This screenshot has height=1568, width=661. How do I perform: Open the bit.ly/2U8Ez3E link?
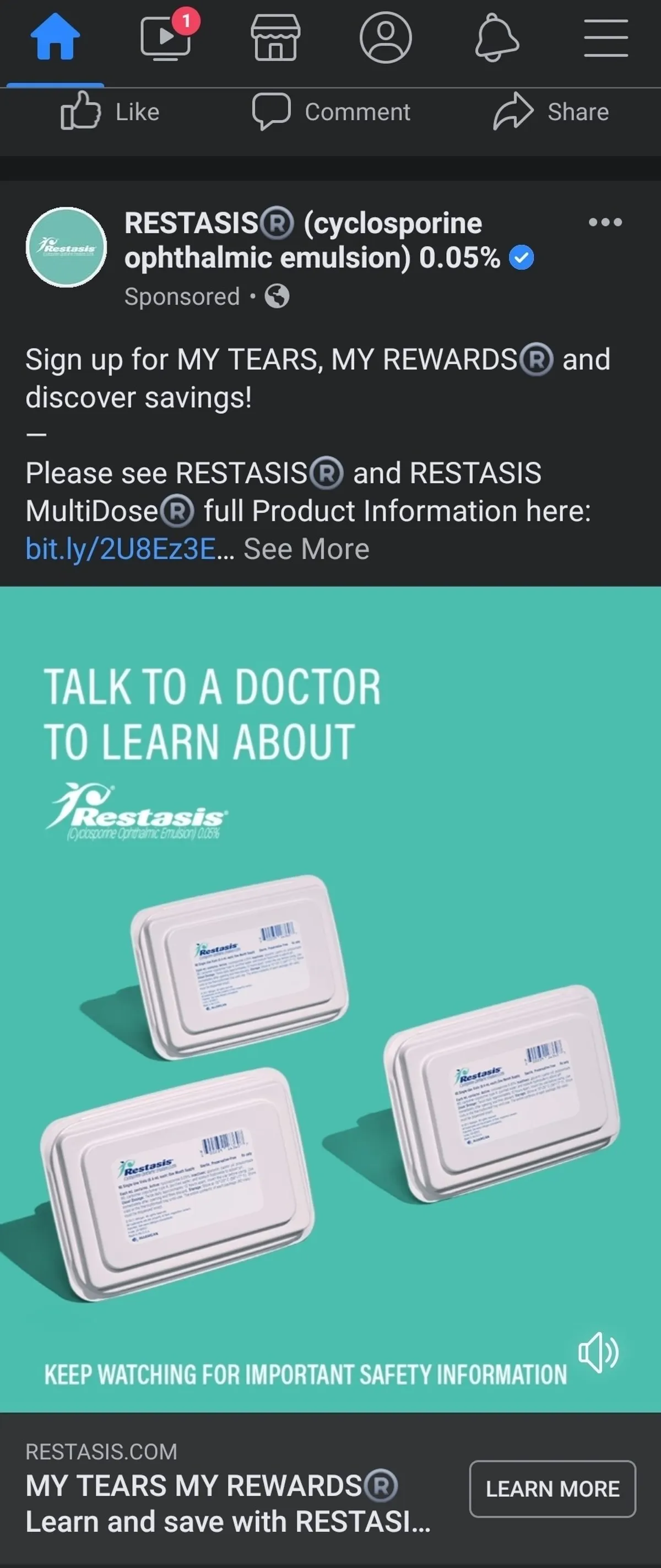pos(121,549)
